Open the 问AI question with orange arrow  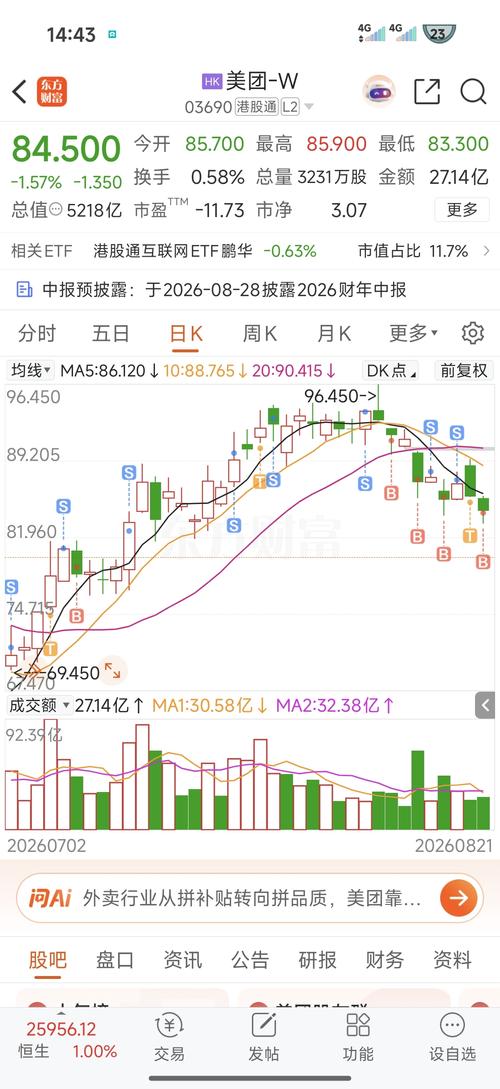250,898
